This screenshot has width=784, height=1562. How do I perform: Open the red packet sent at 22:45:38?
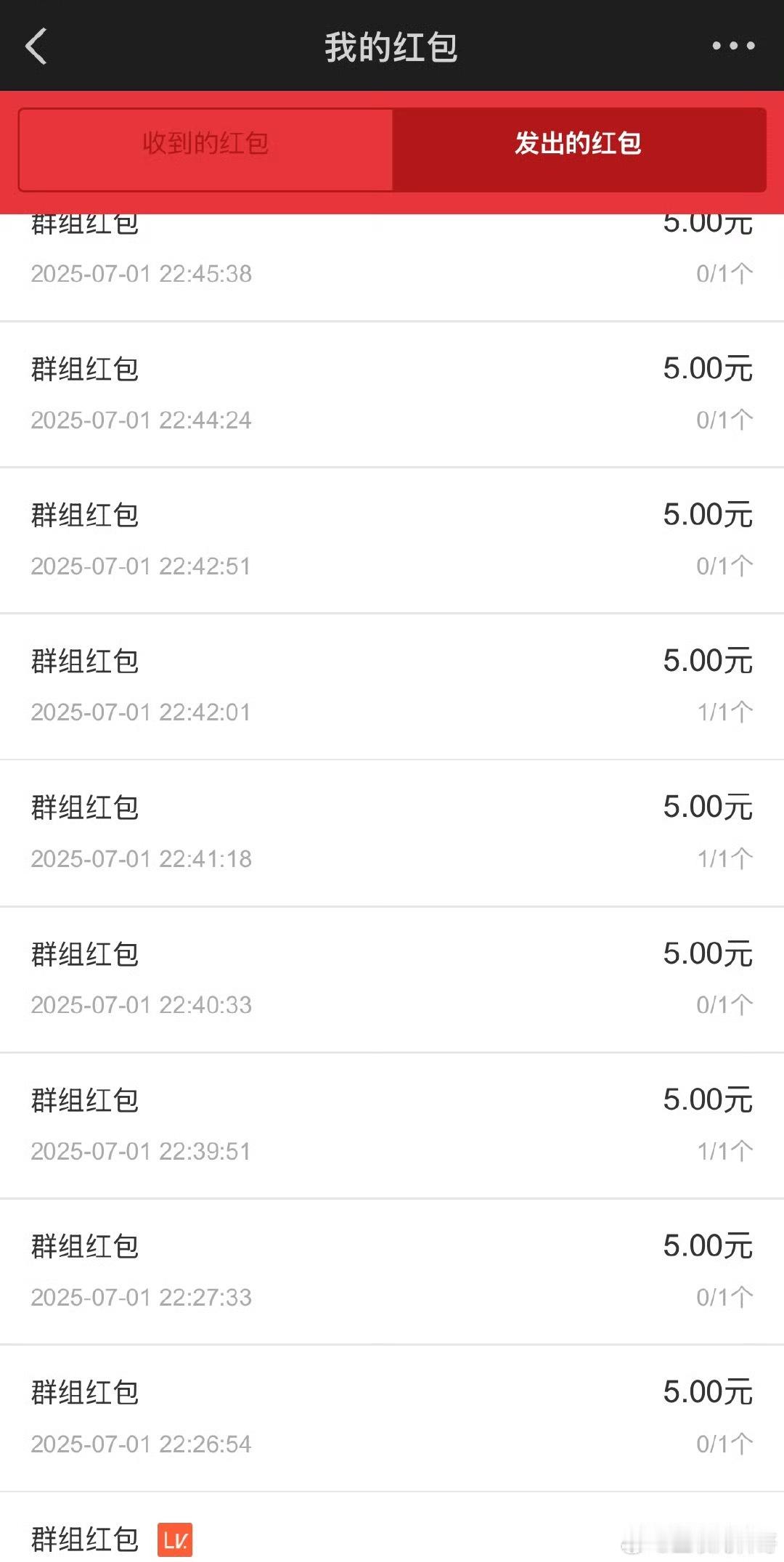coord(392,267)
